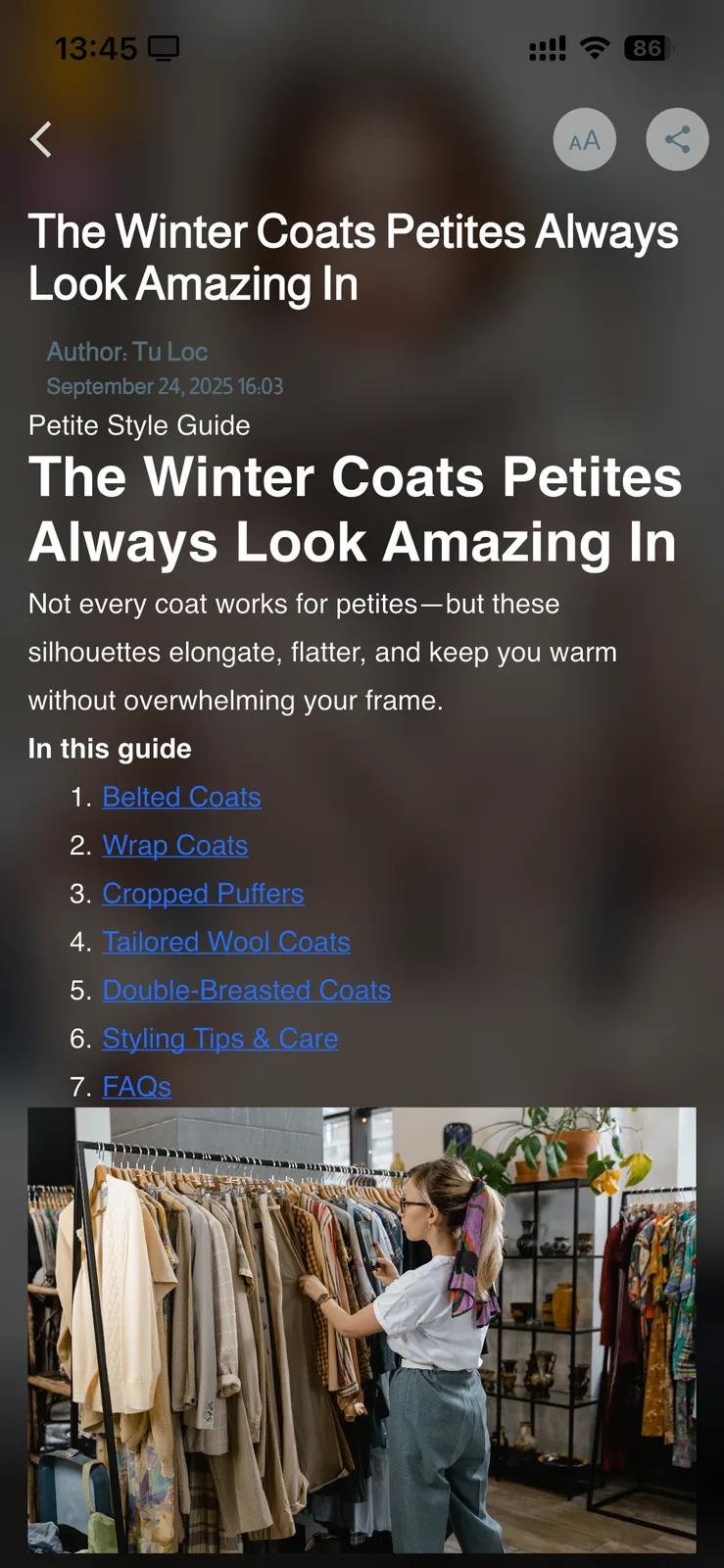This screenshot has height=1568, width=724.
Task: Jump to the Belted Coats section
Action: click(181, 798)
